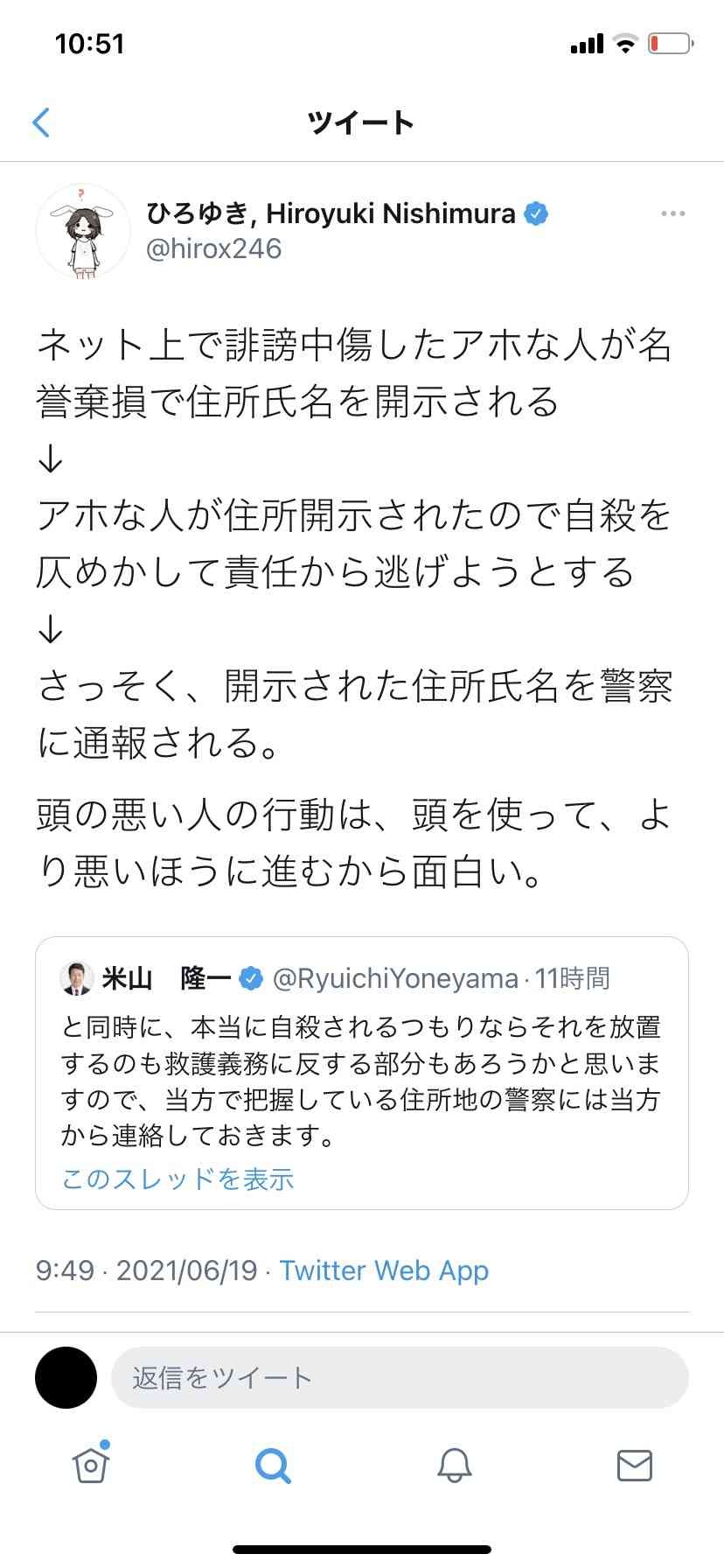Tap 'このスレッドを表示' to show thread

(x=178, y=1179)
